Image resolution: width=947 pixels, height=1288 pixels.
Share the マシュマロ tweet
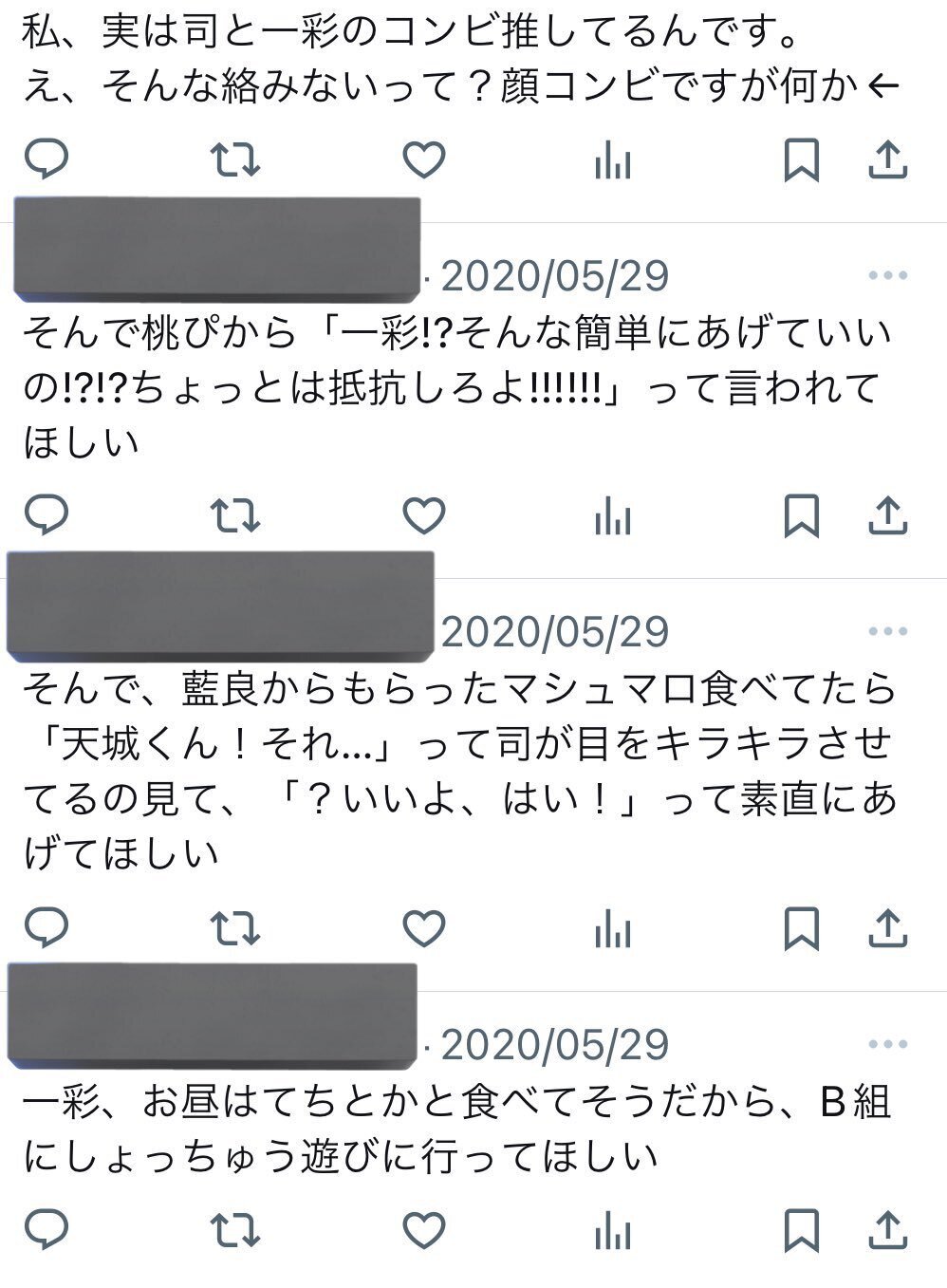[888, 927]
